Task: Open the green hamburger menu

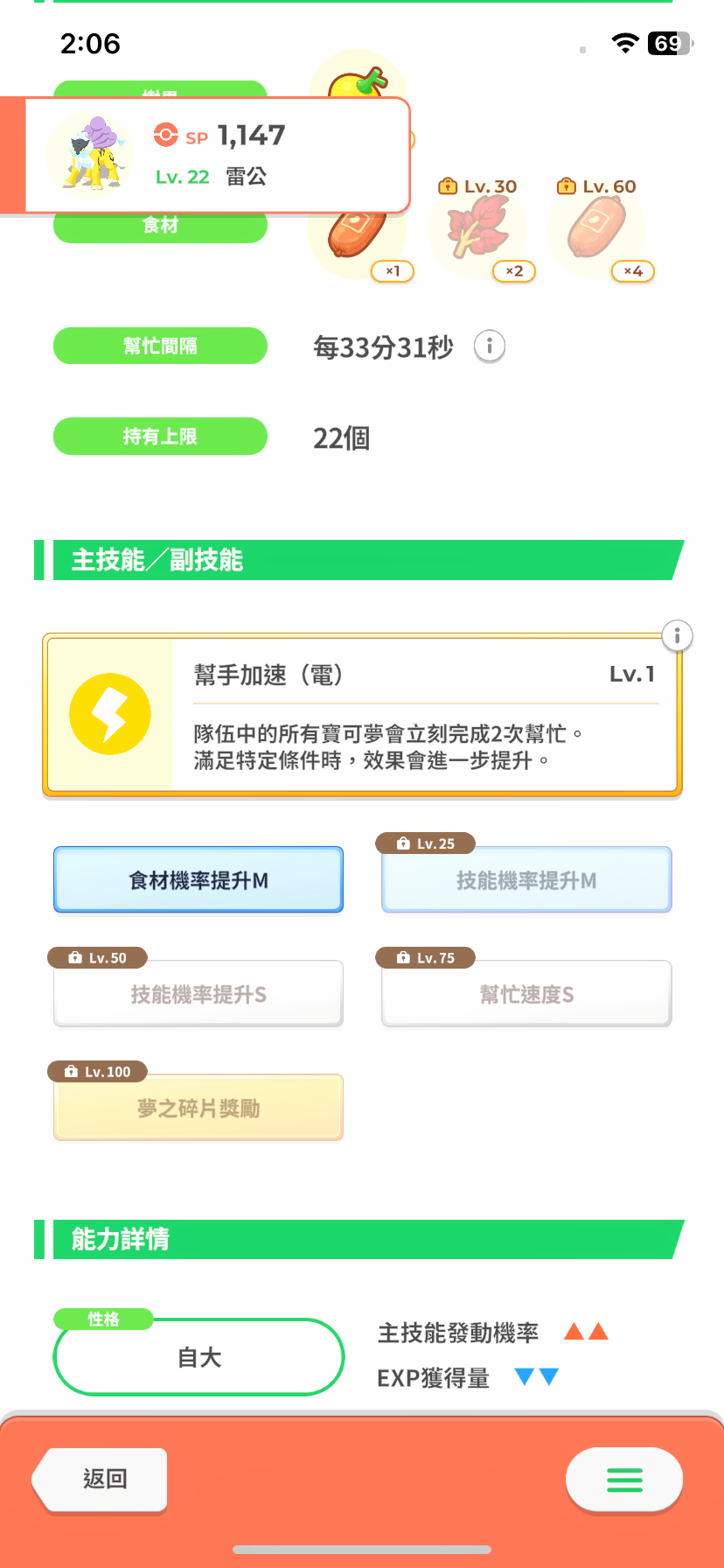Action: (624, 1479)
